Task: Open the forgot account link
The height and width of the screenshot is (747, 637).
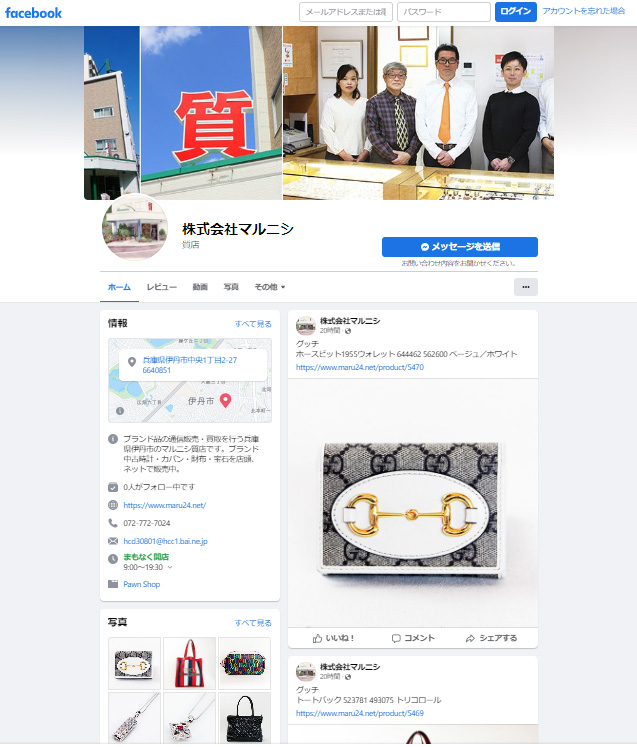Action: click(x=583, y=11)
